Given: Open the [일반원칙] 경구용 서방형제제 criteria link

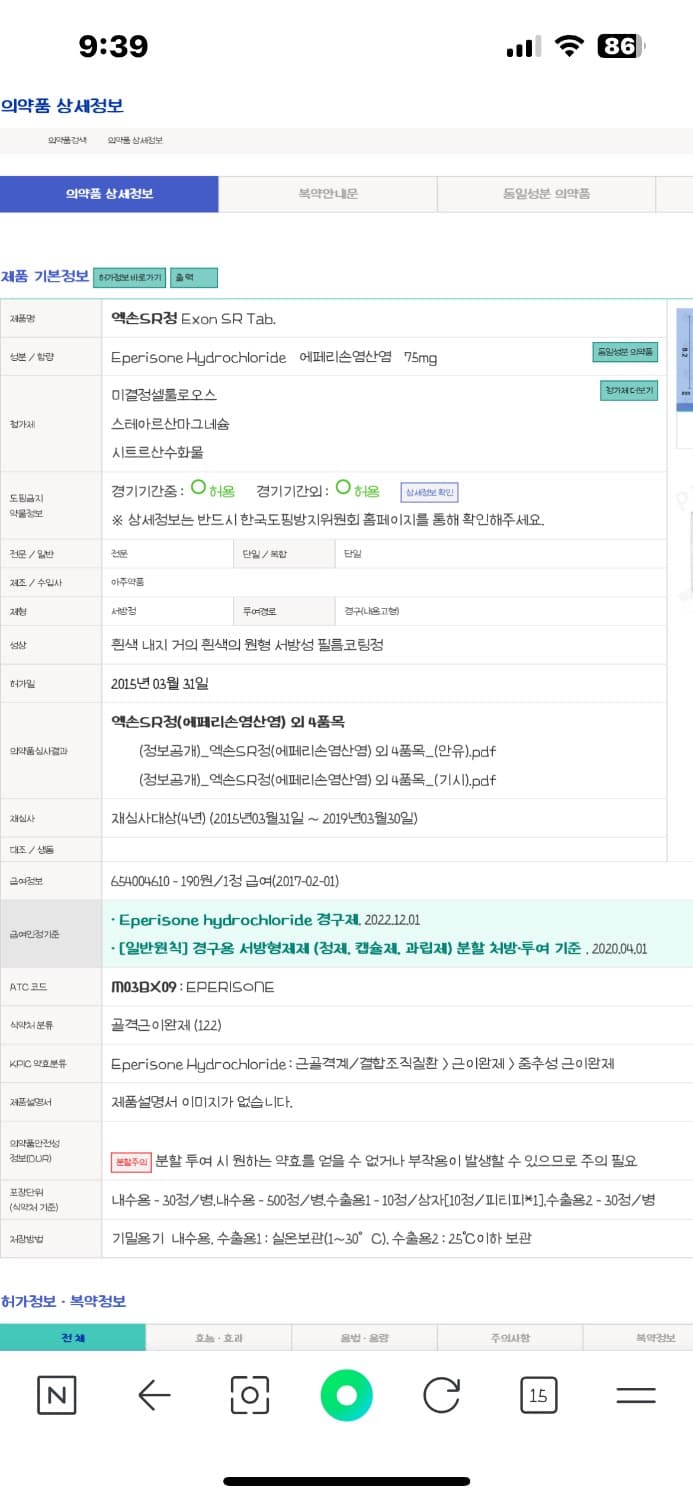Looking at the screenshot, I should pyautogui.click(x=350, y=948).
